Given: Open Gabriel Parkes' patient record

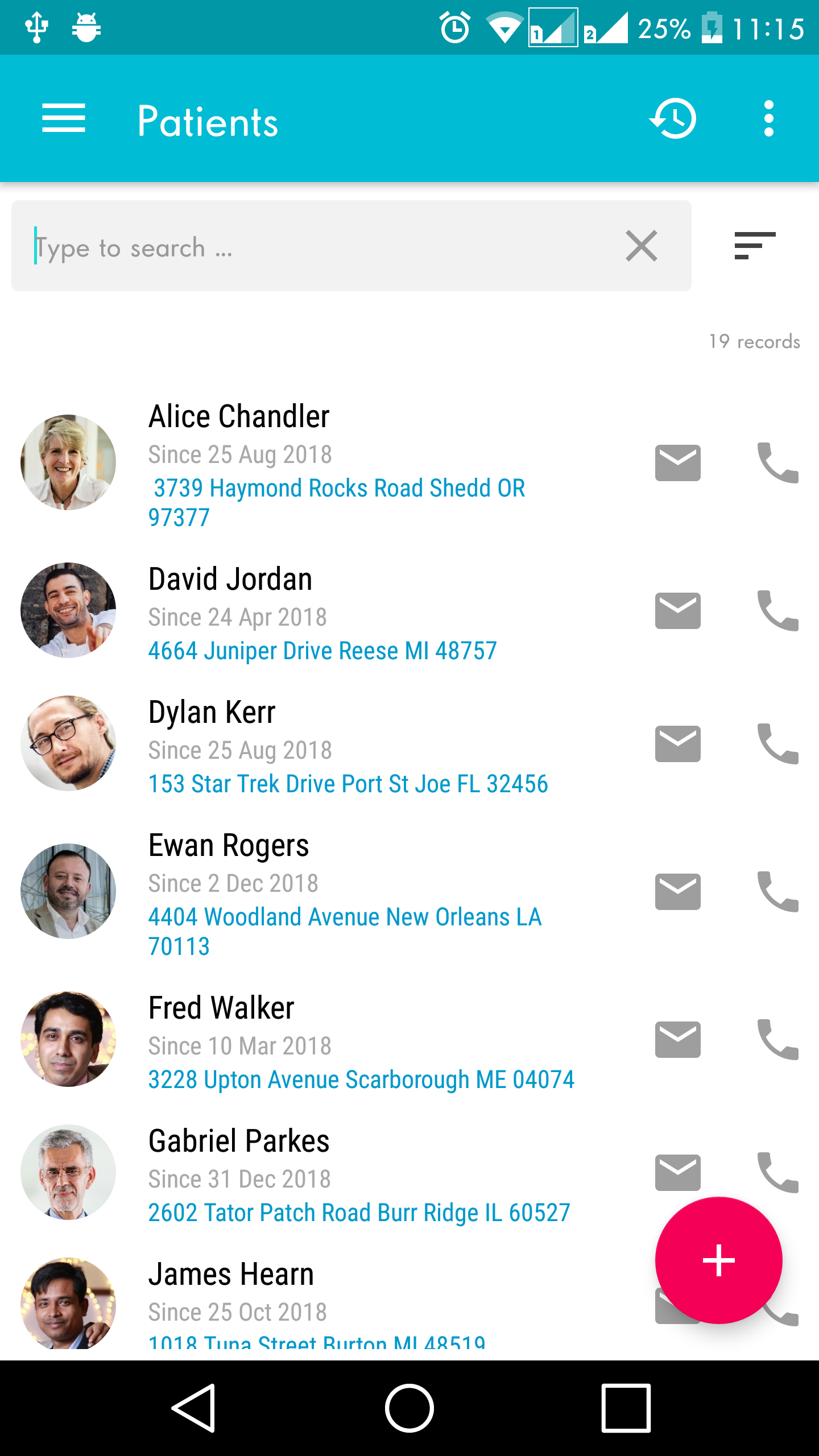Looking at the screenshot, I should 239,1141.
